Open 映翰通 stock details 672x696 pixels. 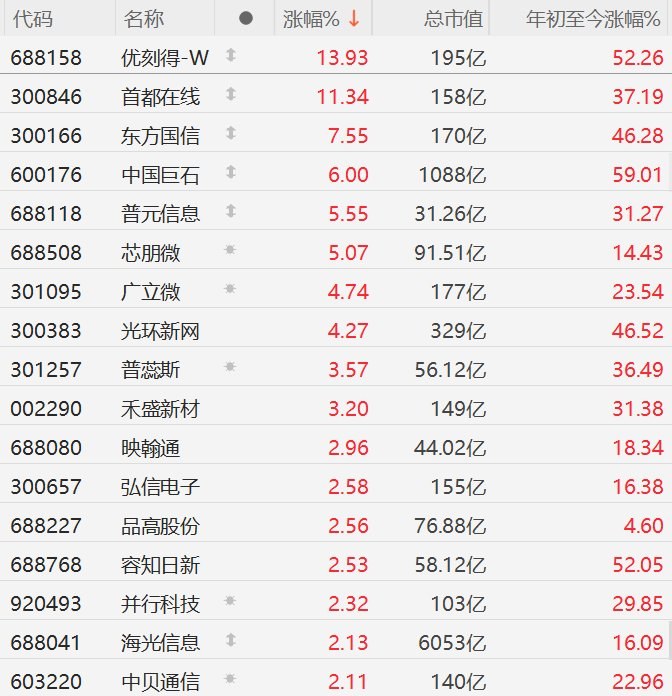click(151, 448)
